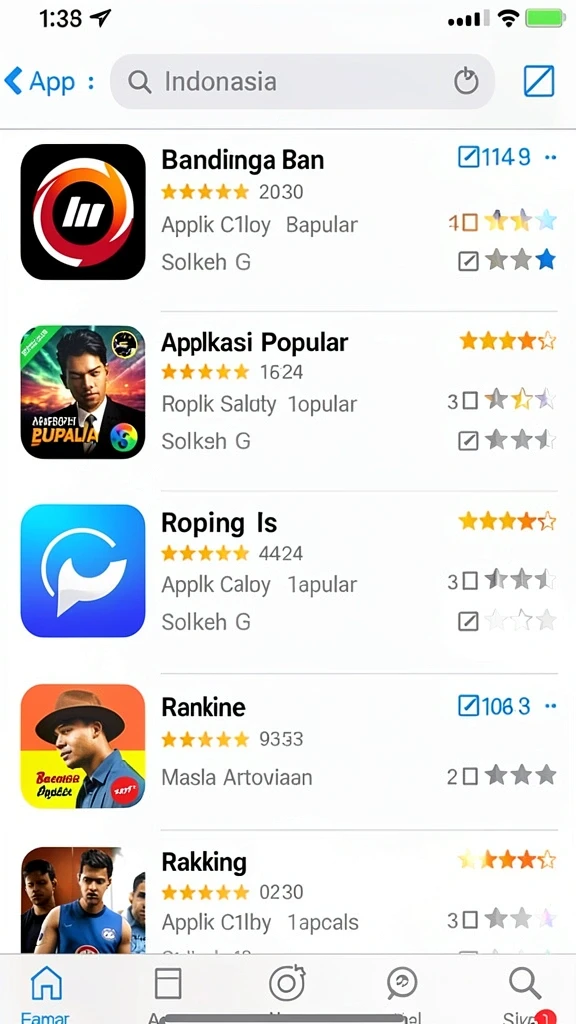The width and height of the screenshot is (576, 1024).
Task: Open the Bandiinga Ban app listing
Action: point(288,212)
